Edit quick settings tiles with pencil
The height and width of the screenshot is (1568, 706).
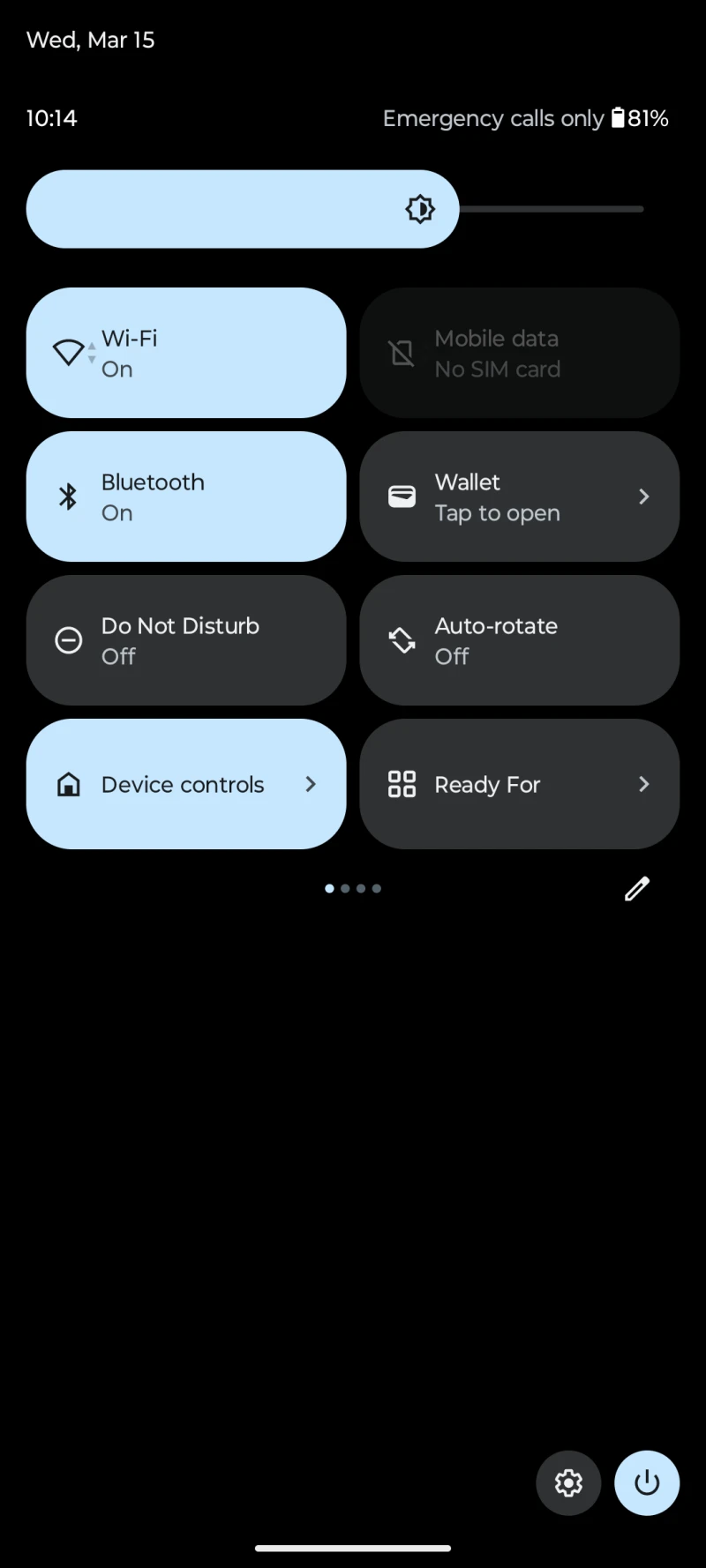point(637,889)
